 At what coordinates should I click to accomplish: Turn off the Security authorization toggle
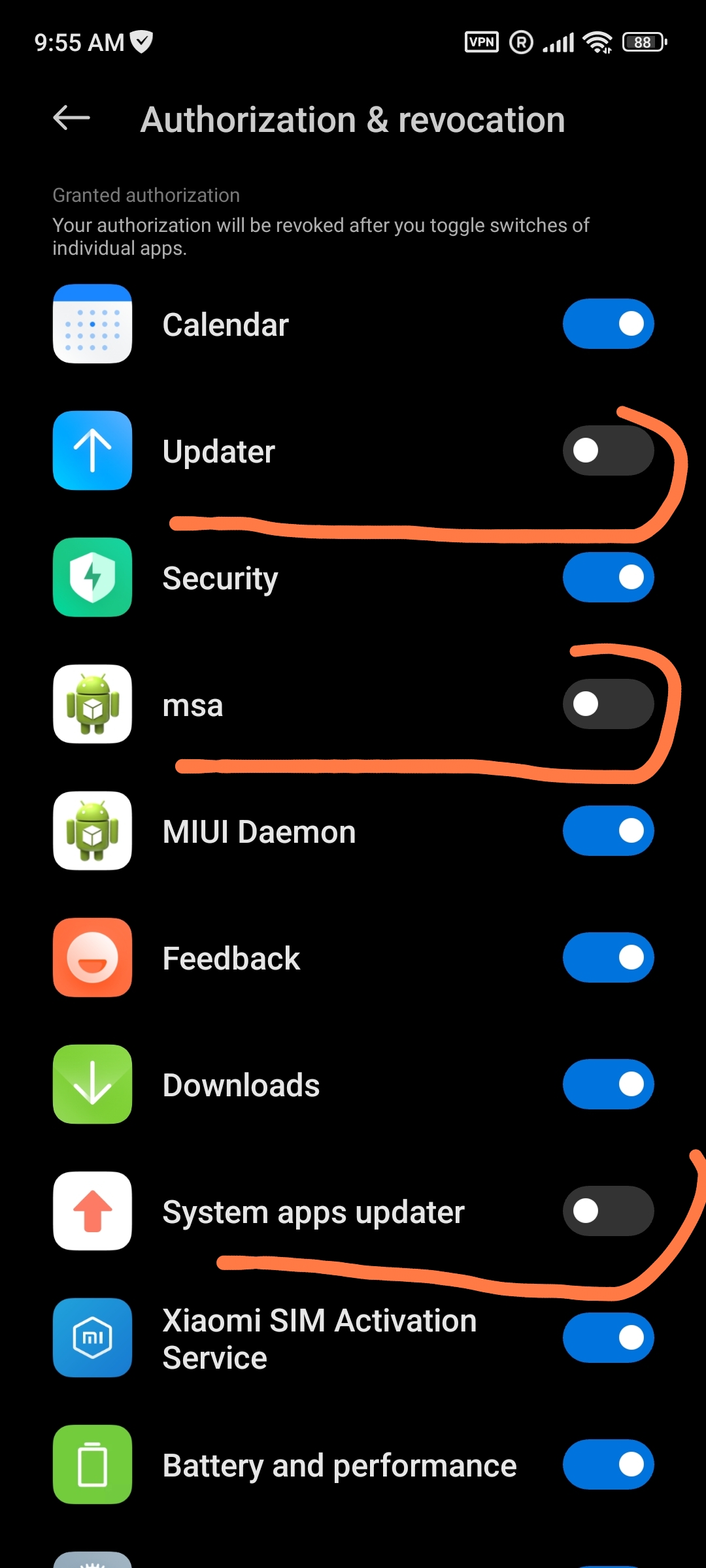[609, 578]
